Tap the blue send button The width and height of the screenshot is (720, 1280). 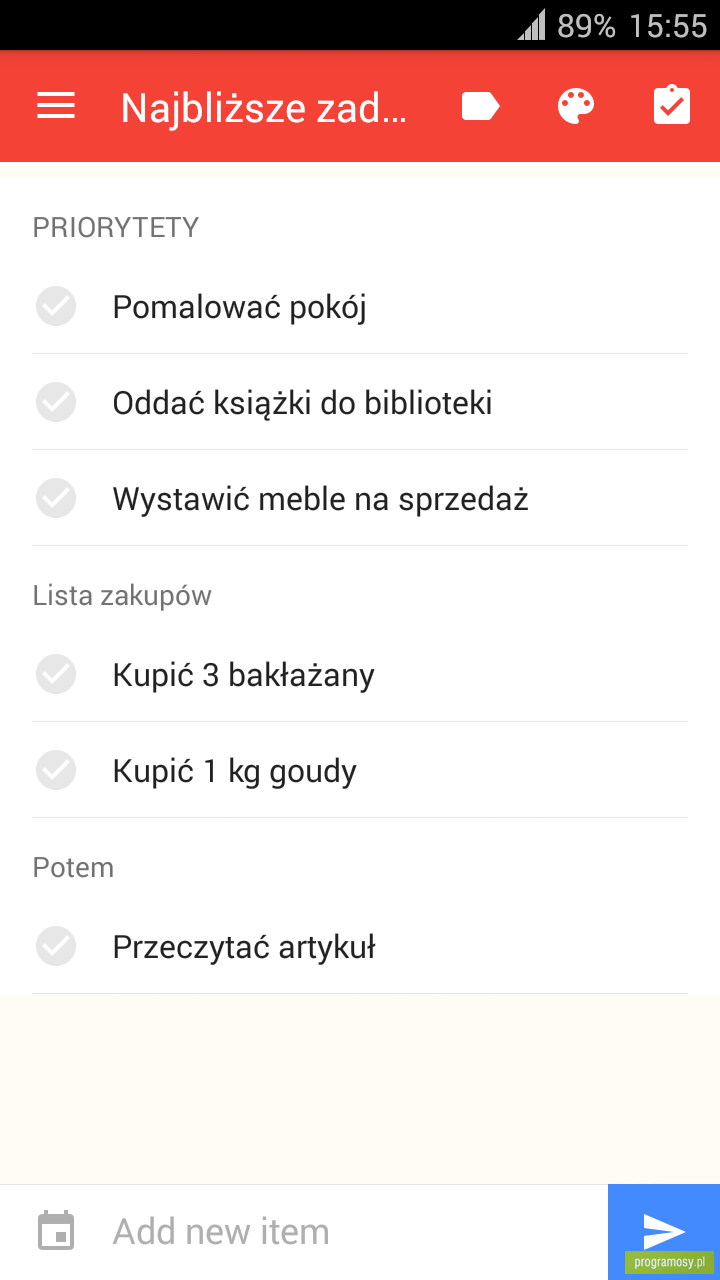[x=664, y=1232]
